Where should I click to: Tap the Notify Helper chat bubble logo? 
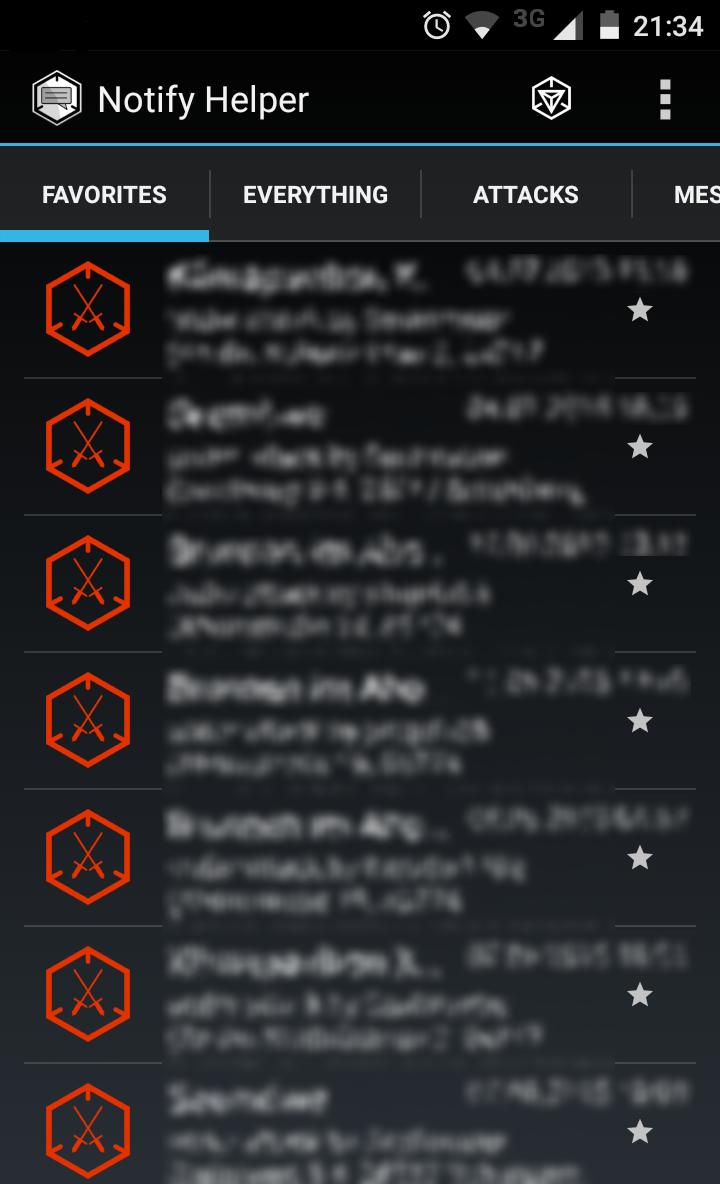click(x=55, y=97)
